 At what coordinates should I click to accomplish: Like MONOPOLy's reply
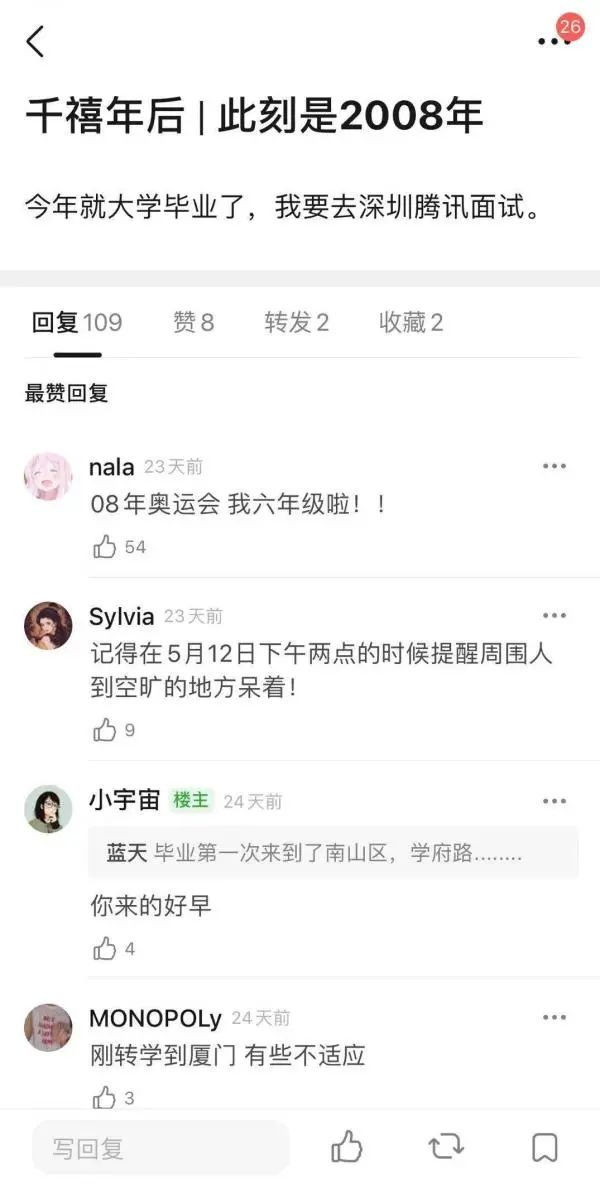[105, 1097]
